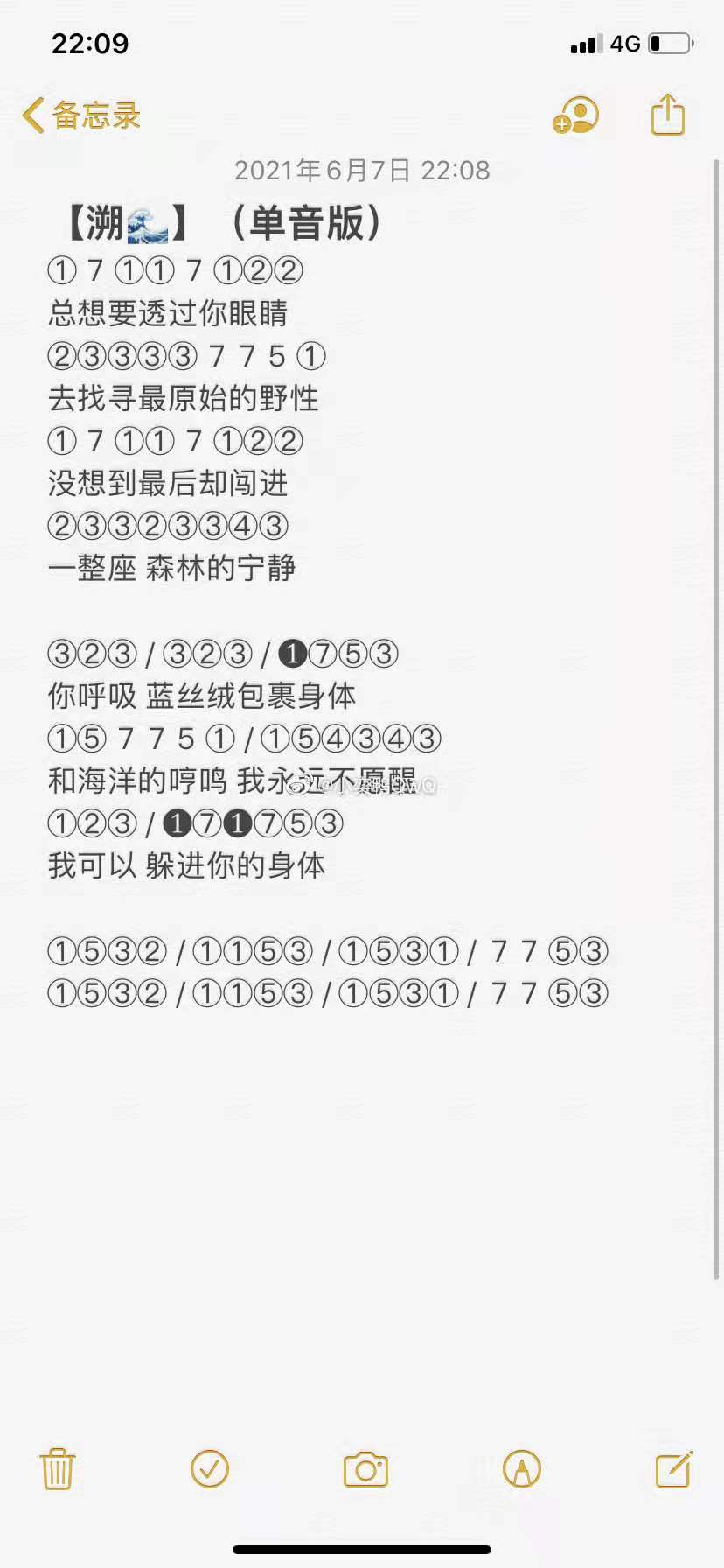
Task: Delete this note with the trash icon
Action: tap(58, 1468)
